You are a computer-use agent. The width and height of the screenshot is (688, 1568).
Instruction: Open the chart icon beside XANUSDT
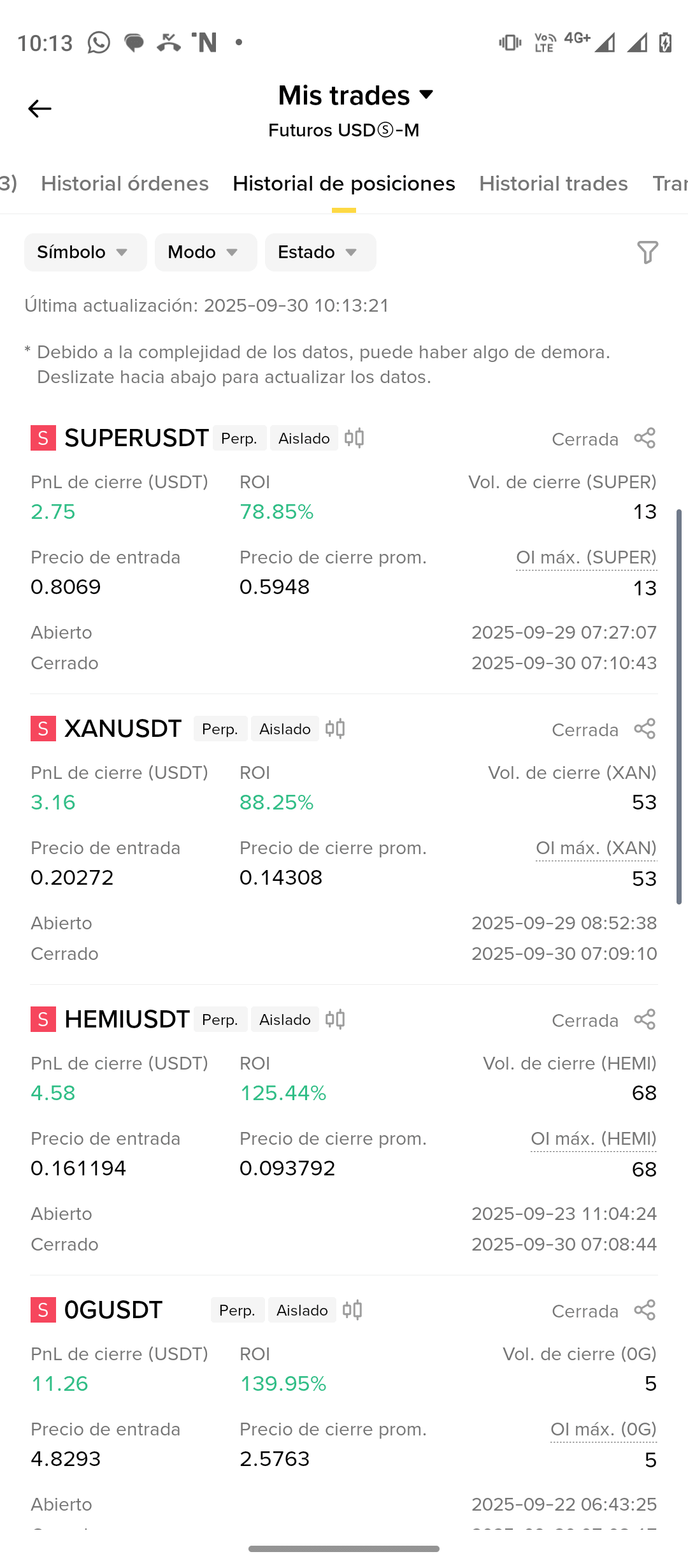coord(335,729)
